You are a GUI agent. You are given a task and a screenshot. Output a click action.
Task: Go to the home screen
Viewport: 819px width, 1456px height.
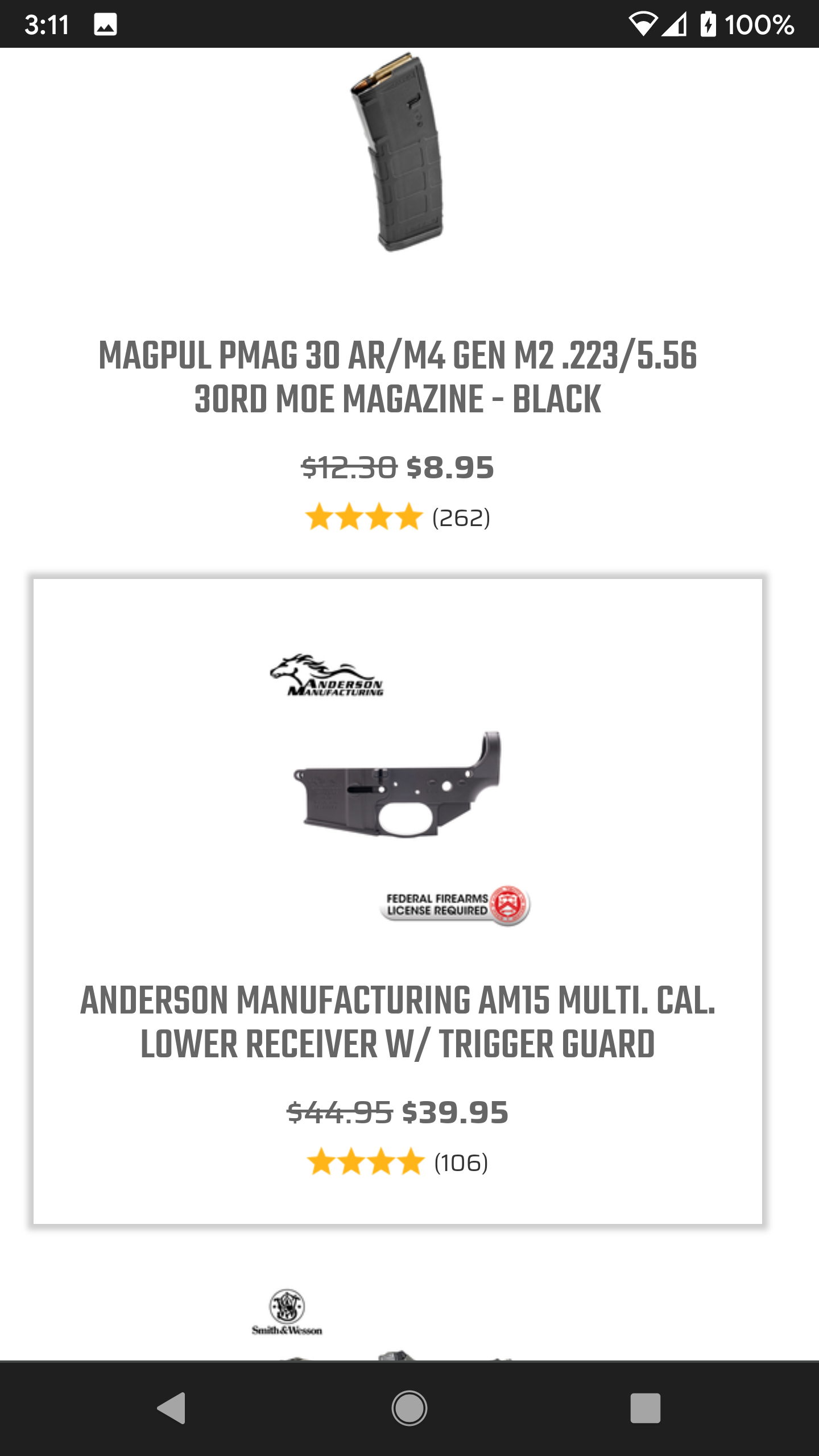click(x=409, y=1408)
